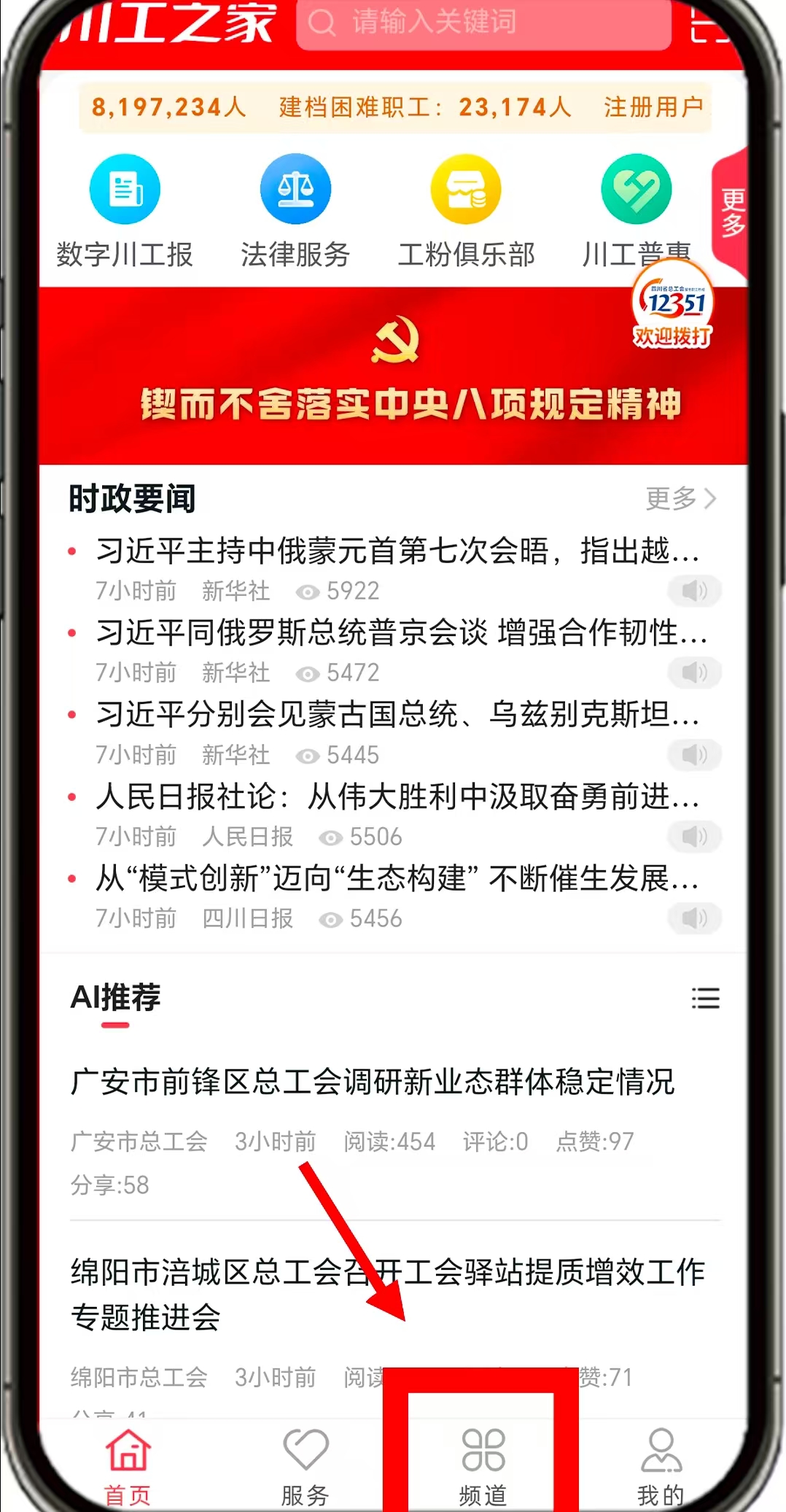Image resolution: width=786 pixels, height=1512 pixels.
Task: View 更多 in 时政要闻
Action: 680,499
